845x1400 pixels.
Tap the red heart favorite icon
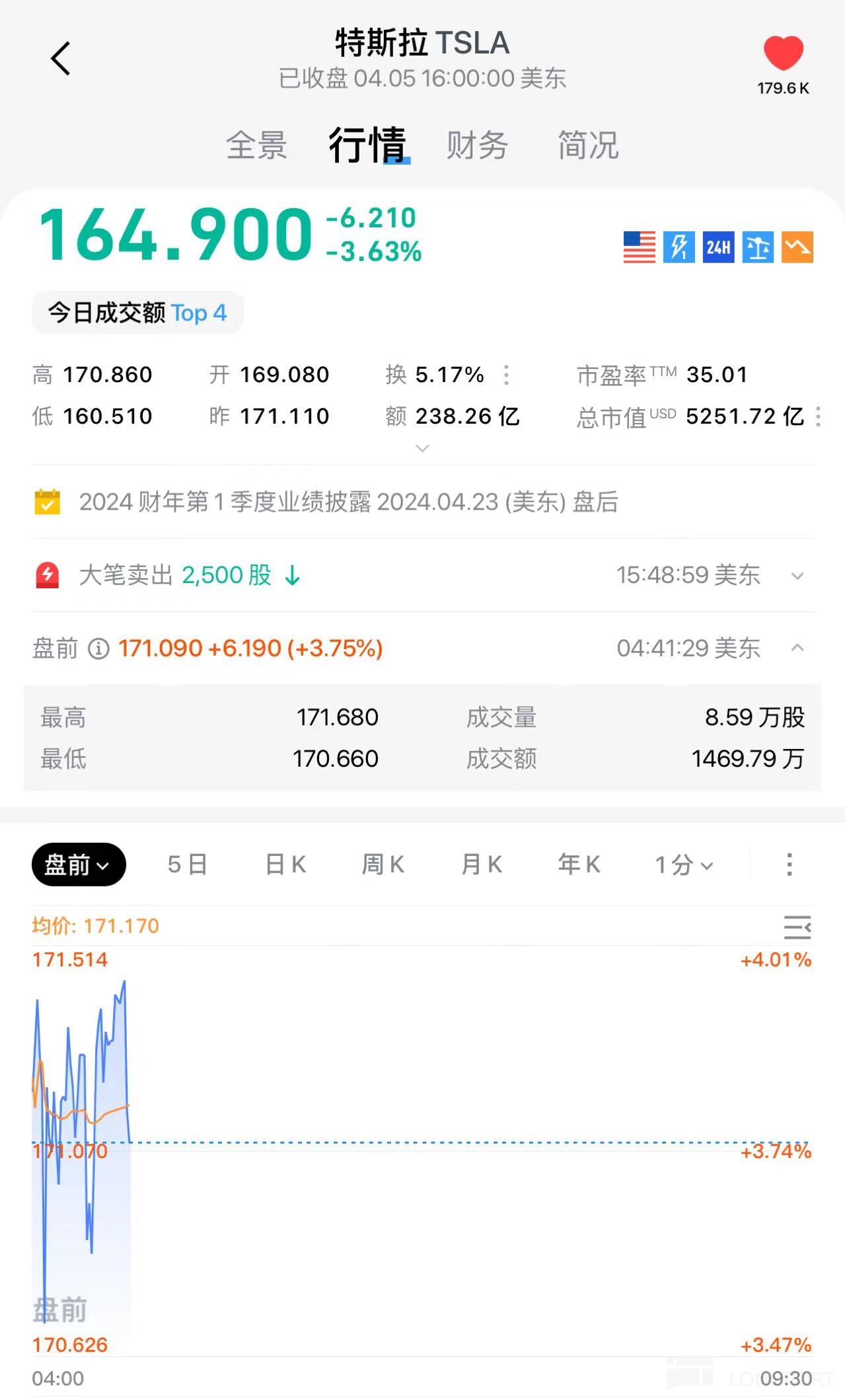point(783,54)
